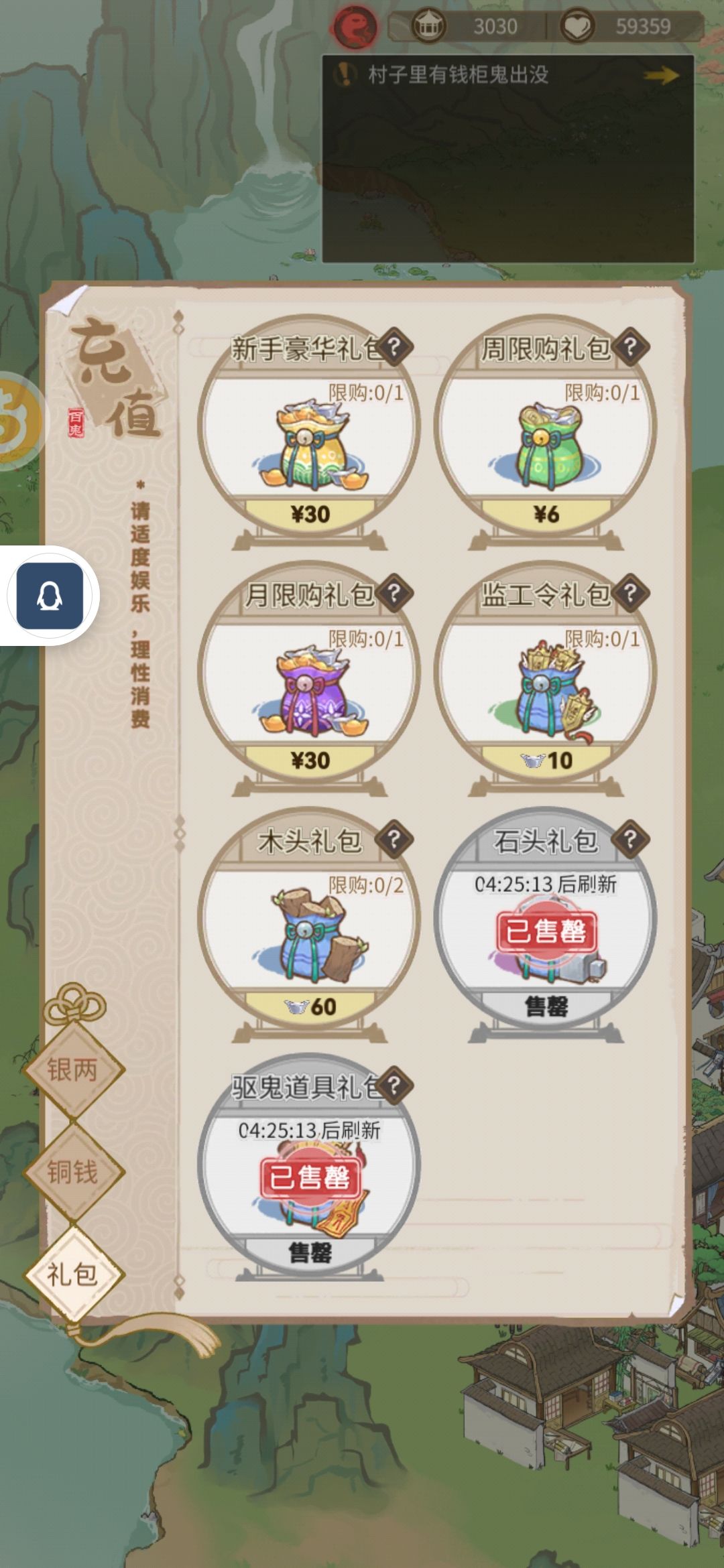Open the 驱鬼道具礼包 help icon
724x1568 pixels.
pyautogui.click(x=394, y=1085)
